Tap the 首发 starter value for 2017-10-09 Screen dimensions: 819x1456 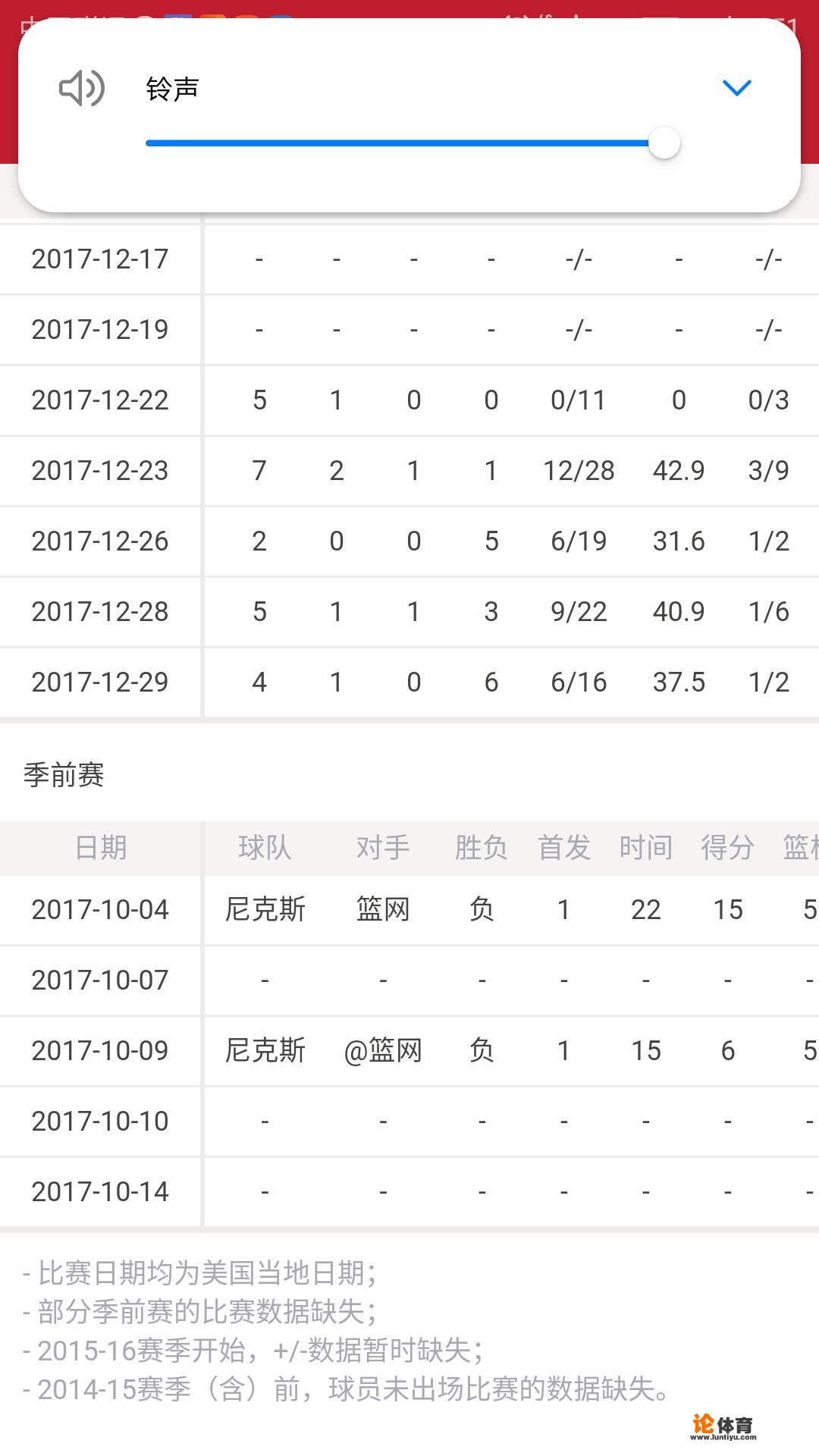tap(563, 1050)
